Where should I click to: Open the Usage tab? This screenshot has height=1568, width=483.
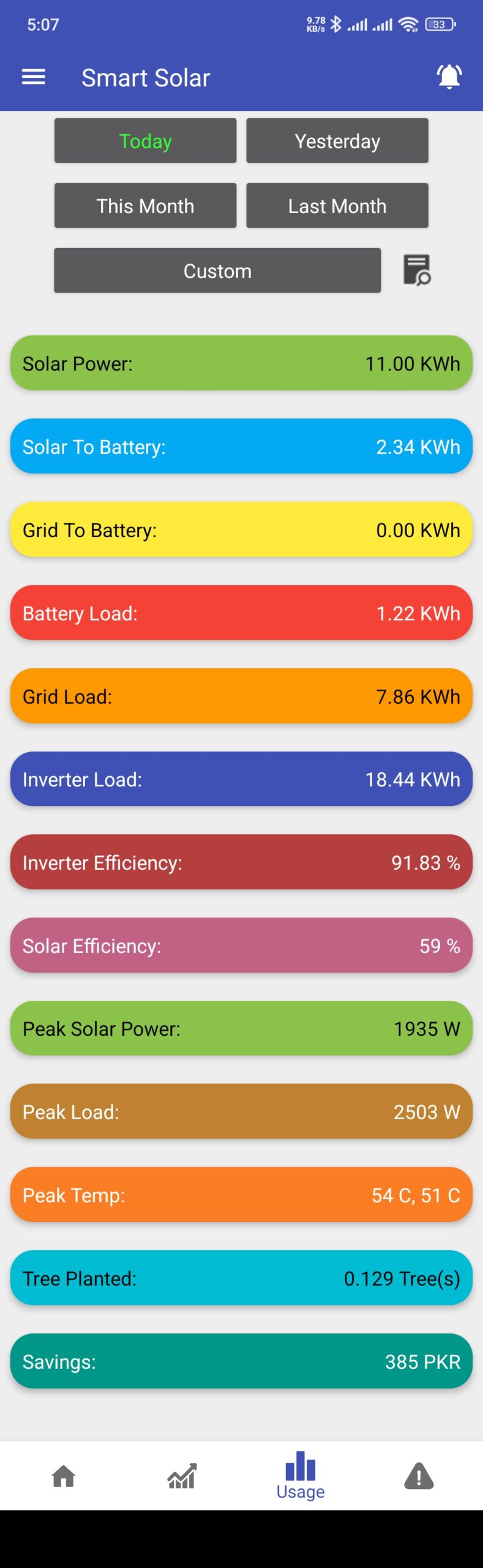coord(301,1476)
